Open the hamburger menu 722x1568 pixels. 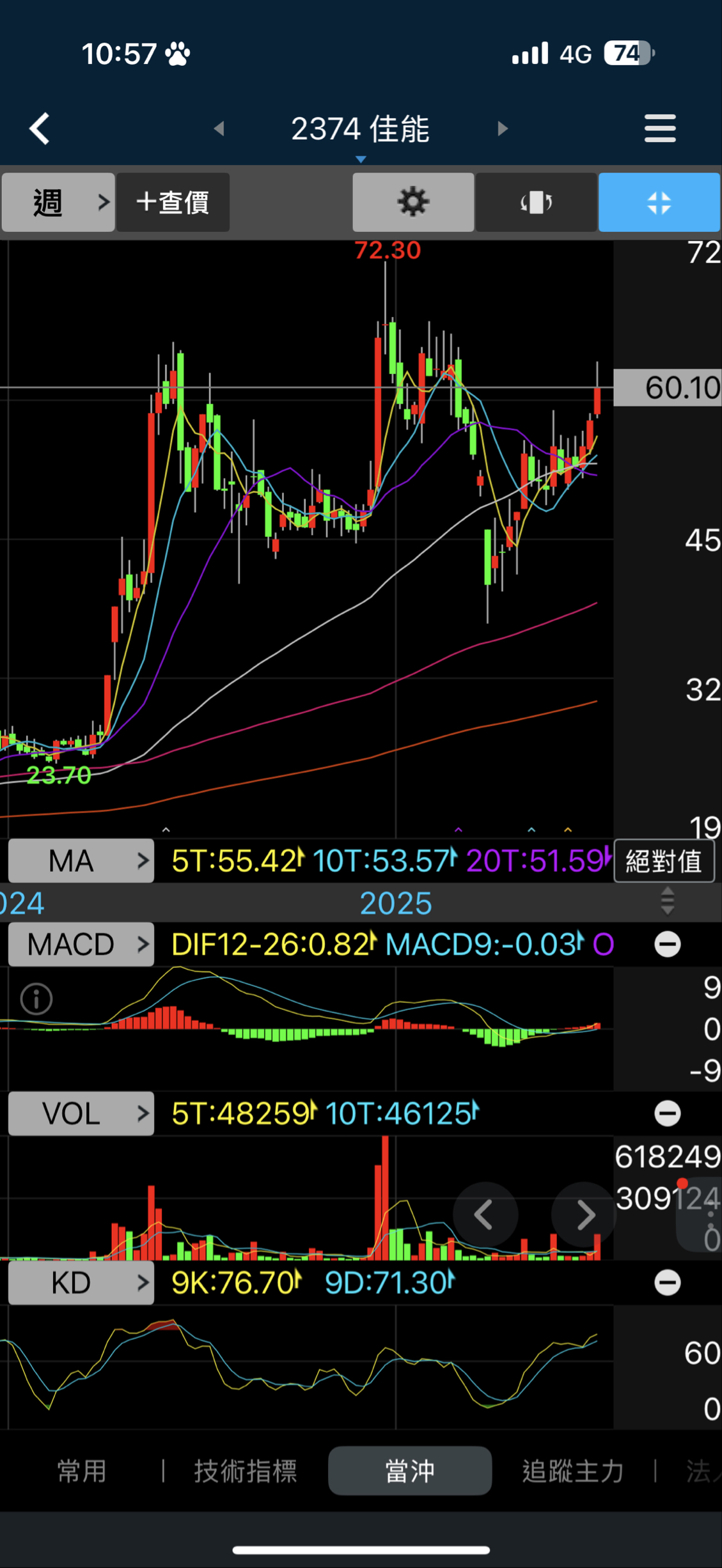click(x=660, y=128)
